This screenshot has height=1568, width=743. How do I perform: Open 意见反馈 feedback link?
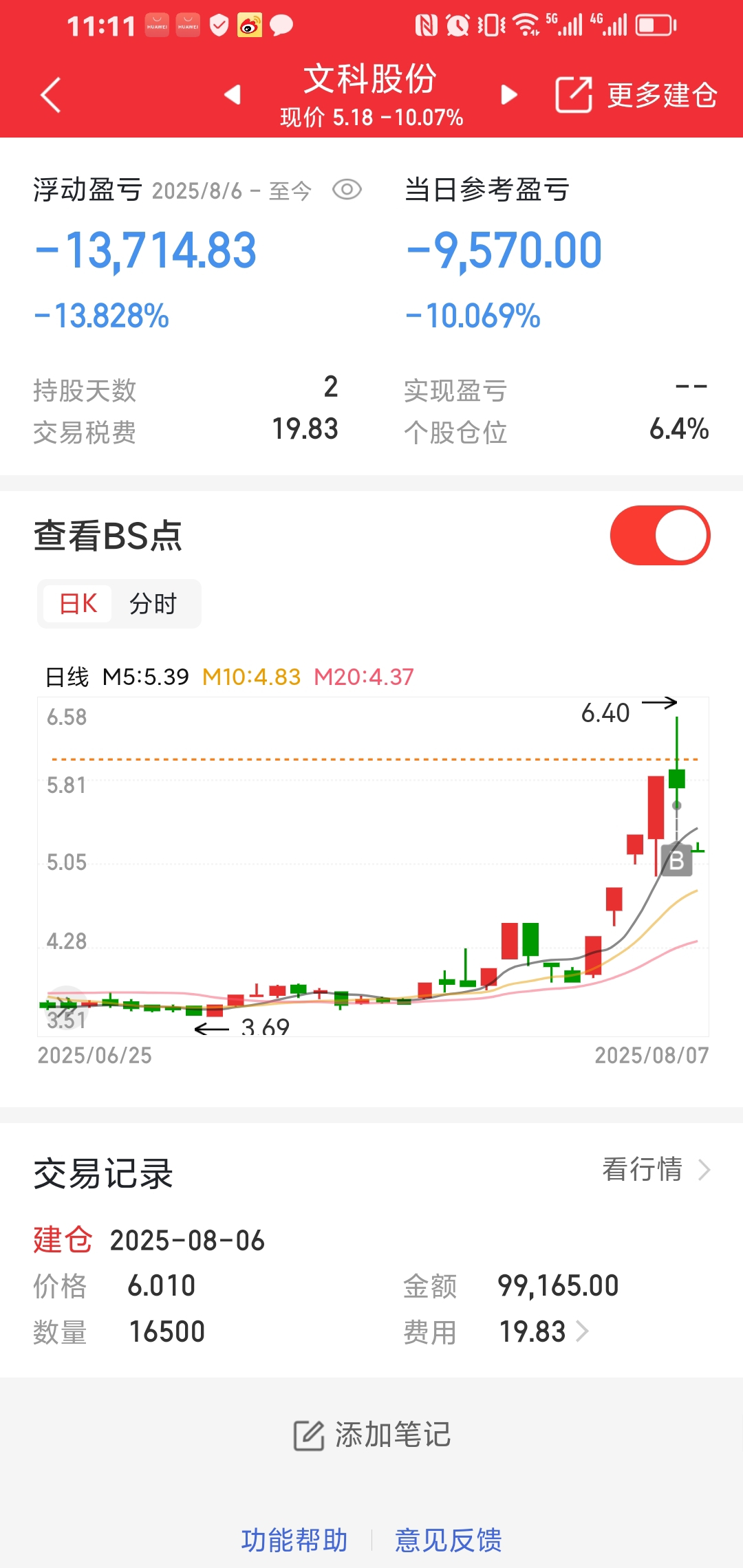click(x=449, y=1540)
